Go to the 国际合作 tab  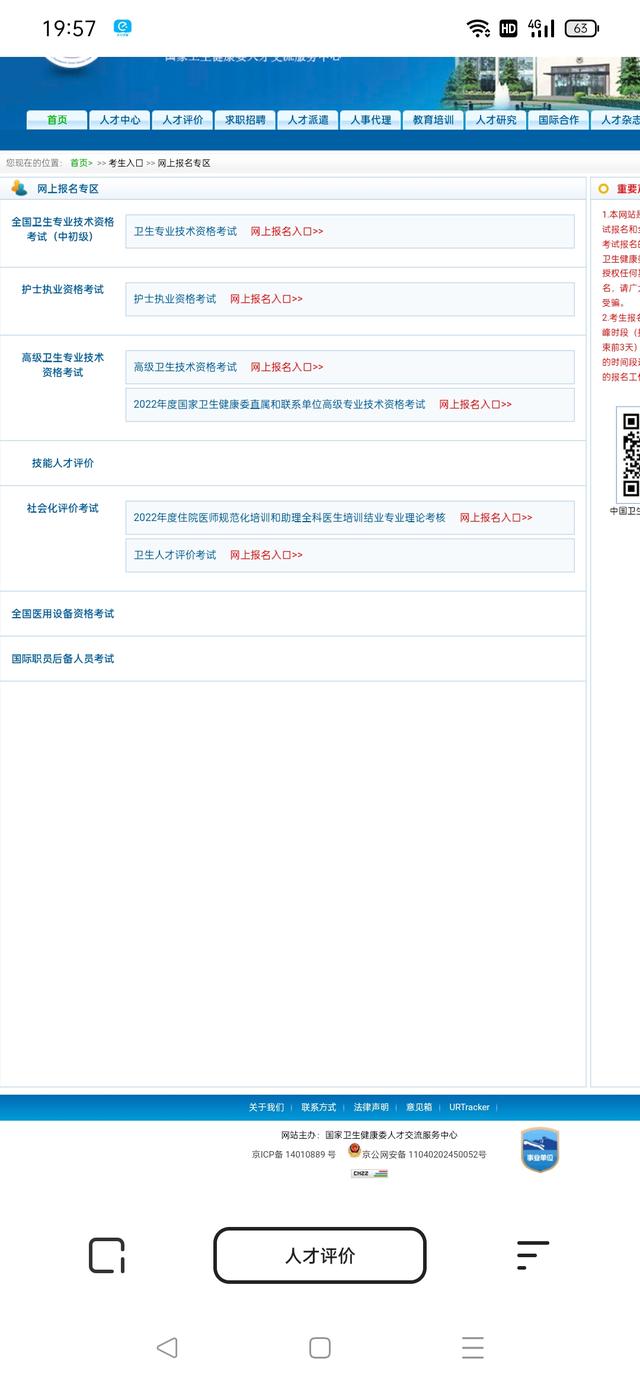[x=558, y=120]
